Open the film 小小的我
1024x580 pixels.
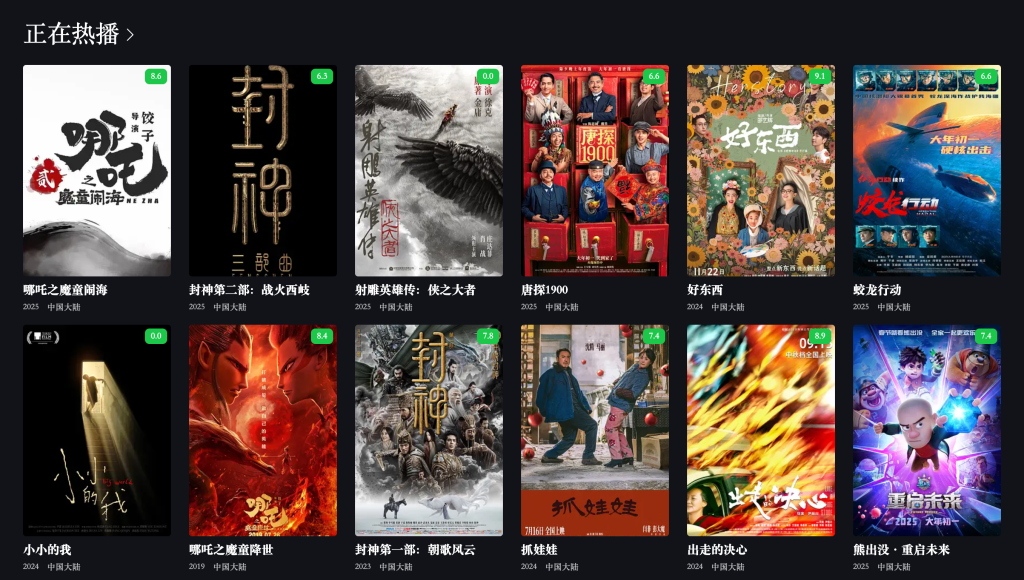point(97,430)
